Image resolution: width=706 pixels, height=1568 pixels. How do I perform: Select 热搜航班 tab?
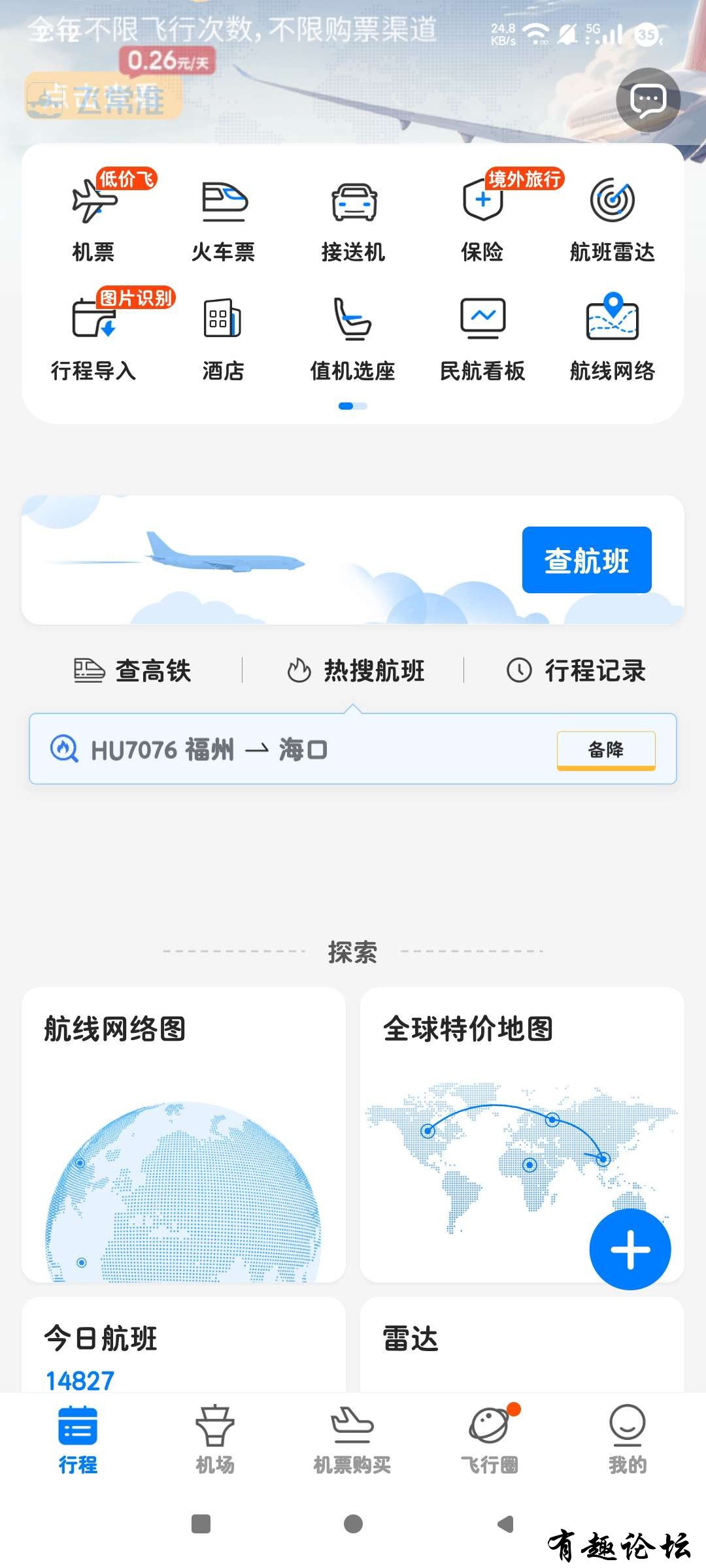(x=356, y=670)
